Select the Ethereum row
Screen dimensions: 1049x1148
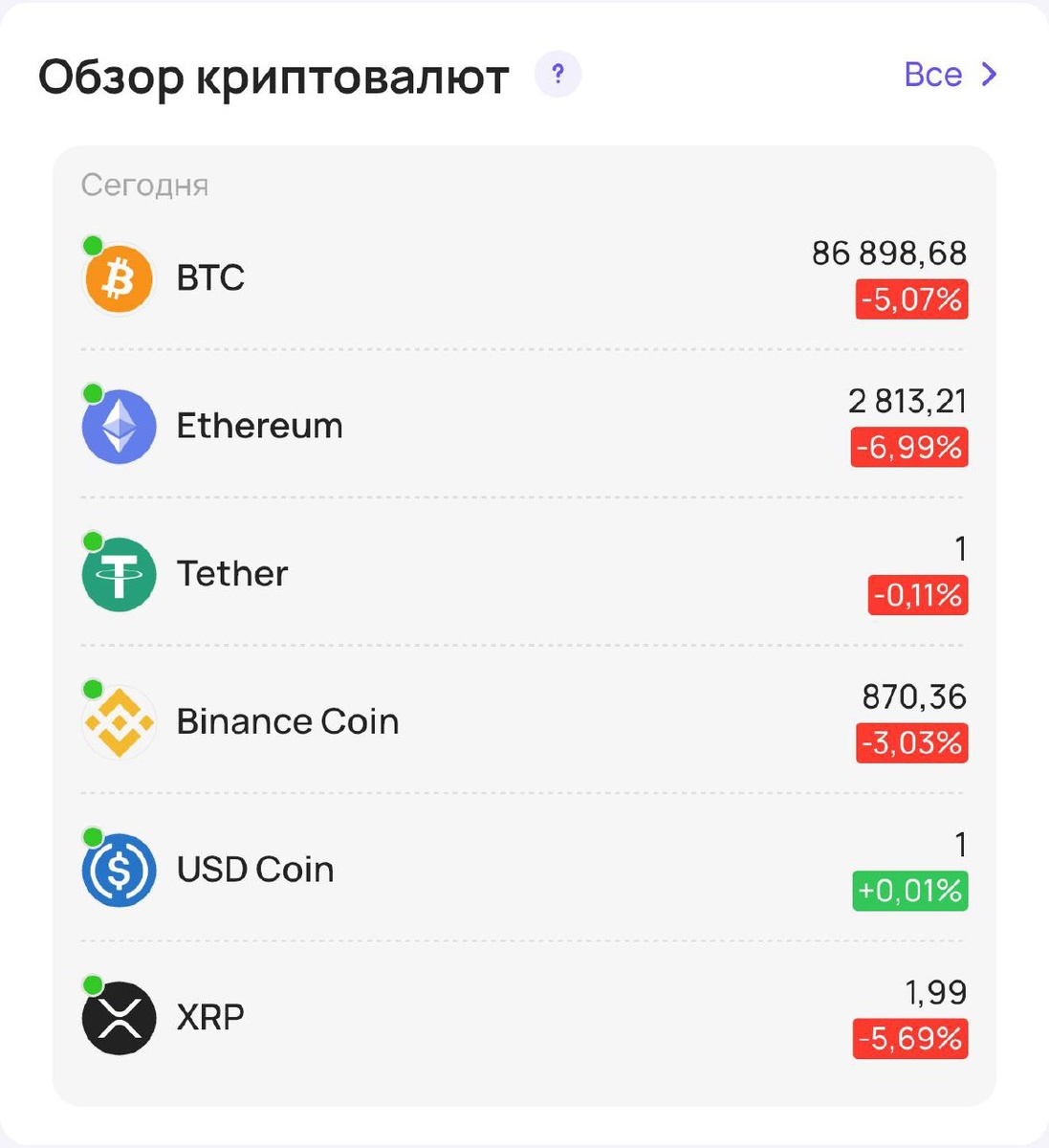524,425
